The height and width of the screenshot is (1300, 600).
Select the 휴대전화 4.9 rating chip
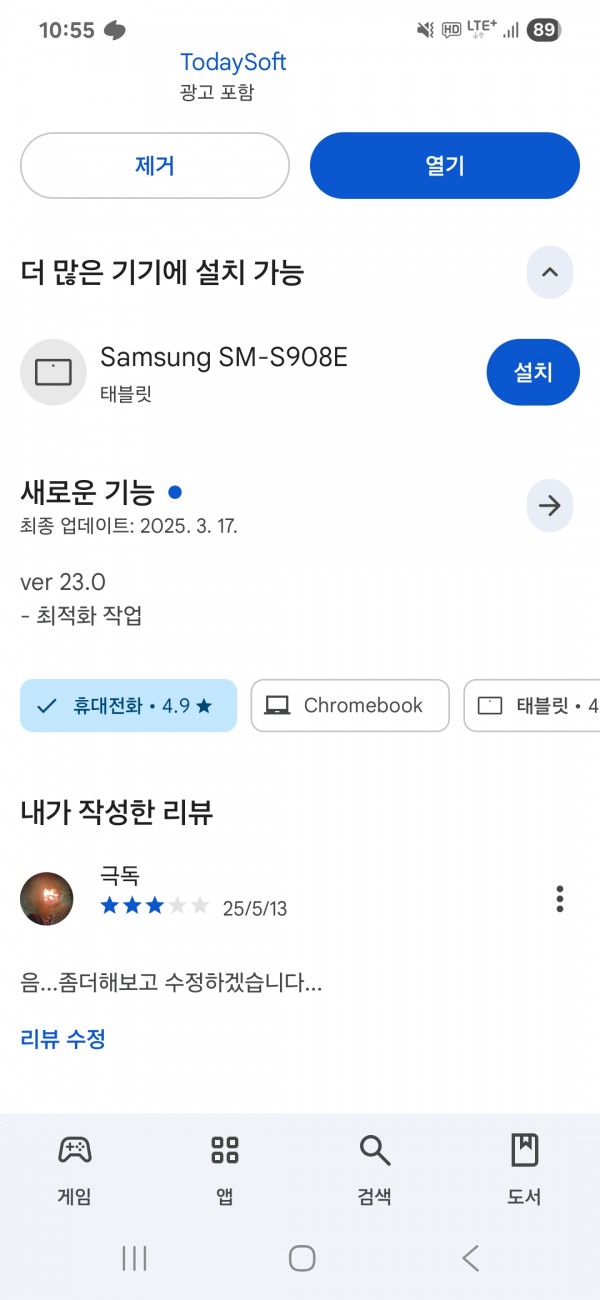click(128, 706)
